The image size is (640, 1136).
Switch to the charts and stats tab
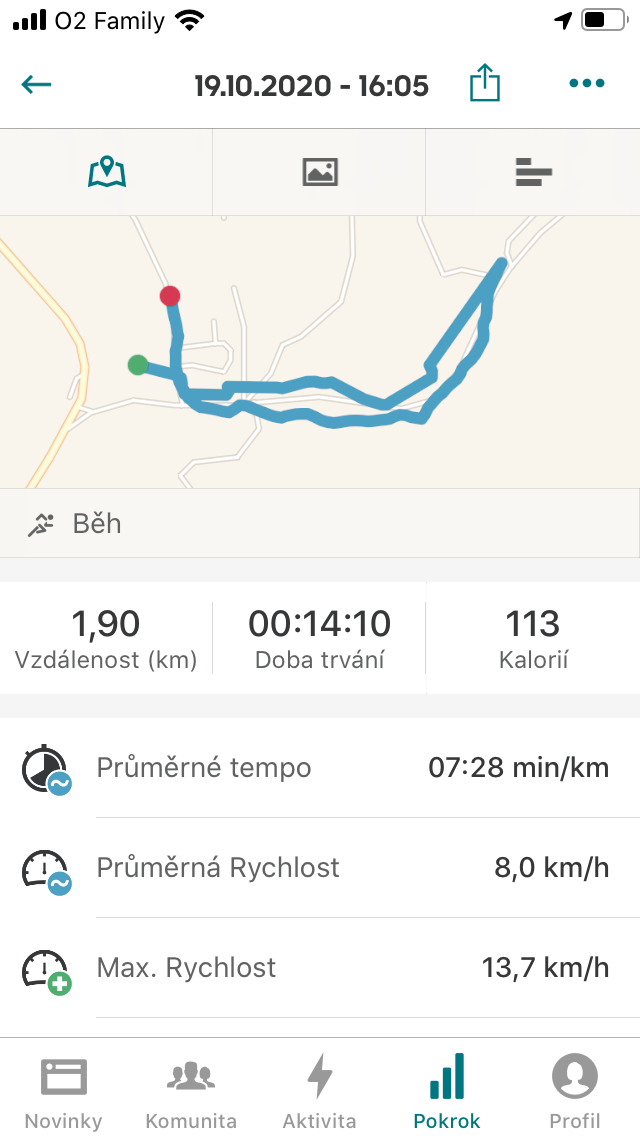tap(533, 172)
